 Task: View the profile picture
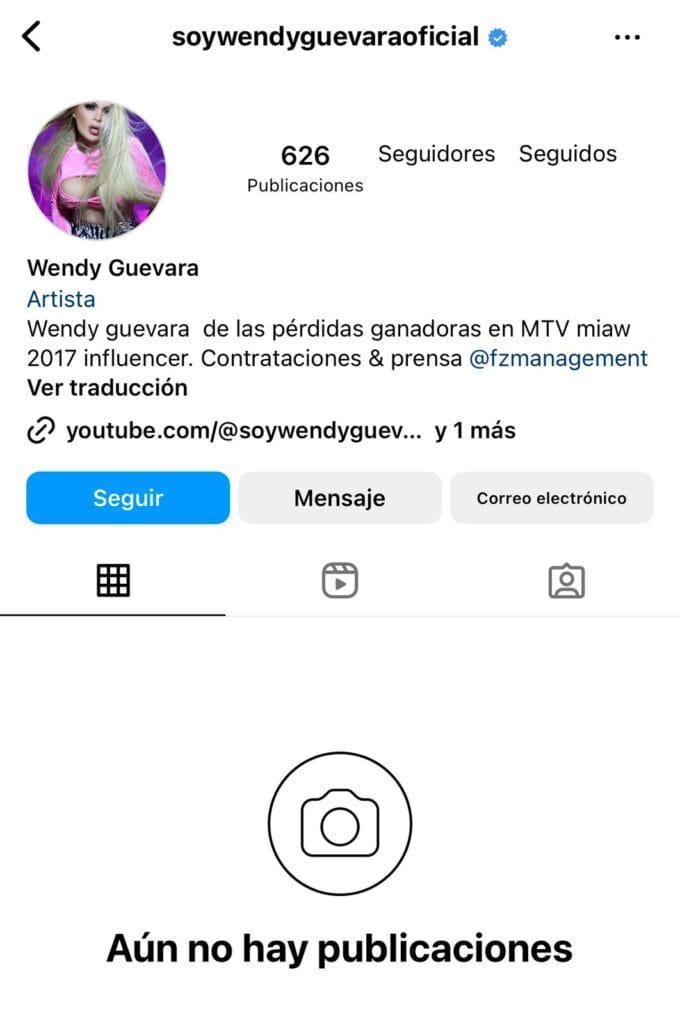(x=97, y=170)
